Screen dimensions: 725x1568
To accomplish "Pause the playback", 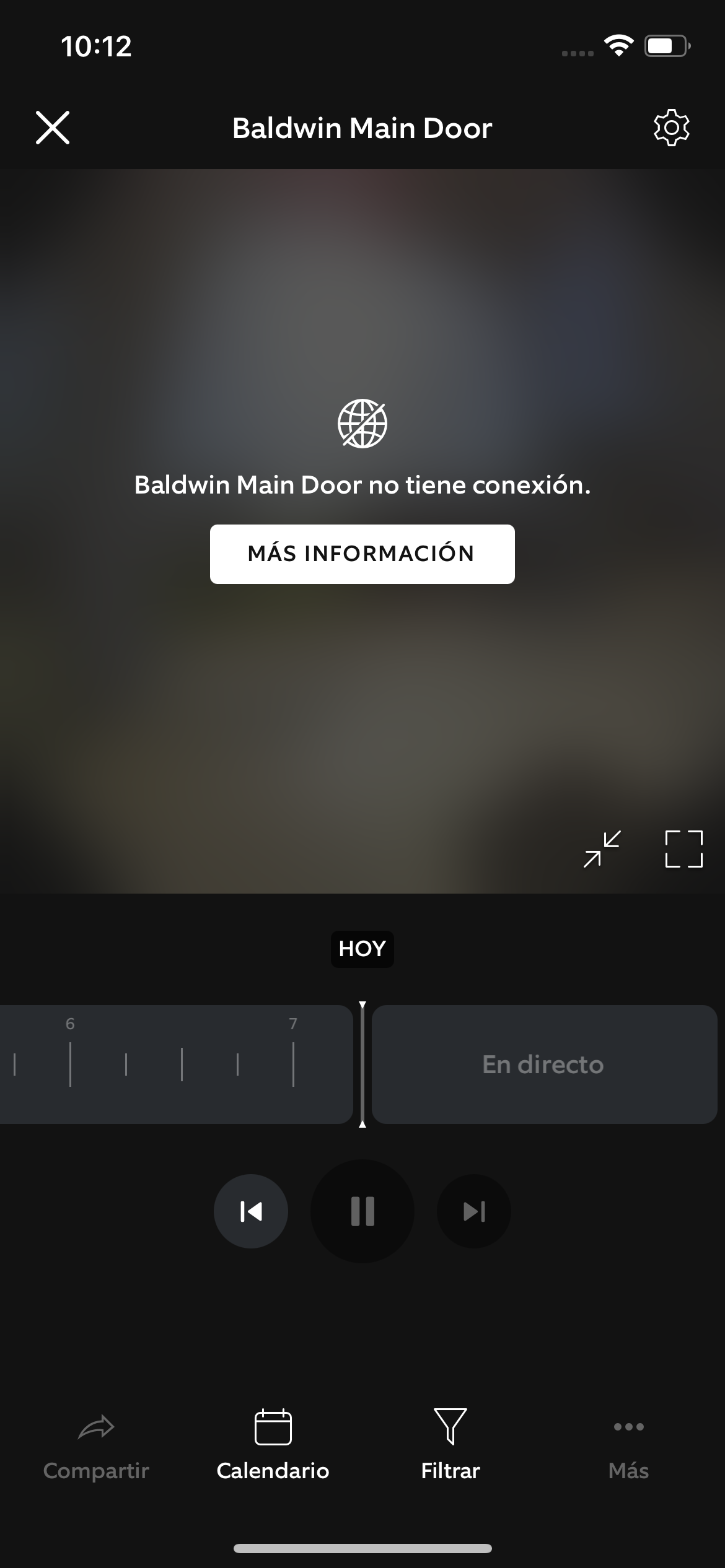I will pos(362,1211).
